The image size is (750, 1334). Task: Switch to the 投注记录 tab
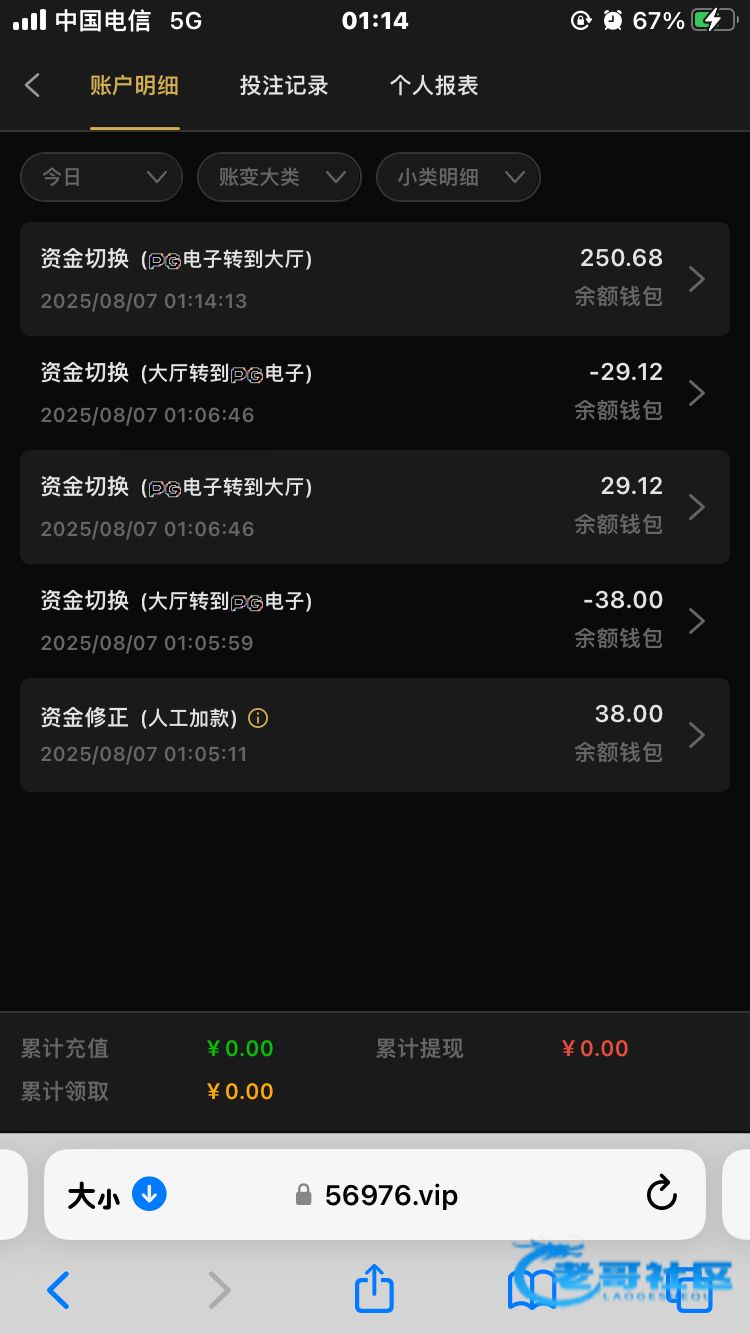pos(284,86)
